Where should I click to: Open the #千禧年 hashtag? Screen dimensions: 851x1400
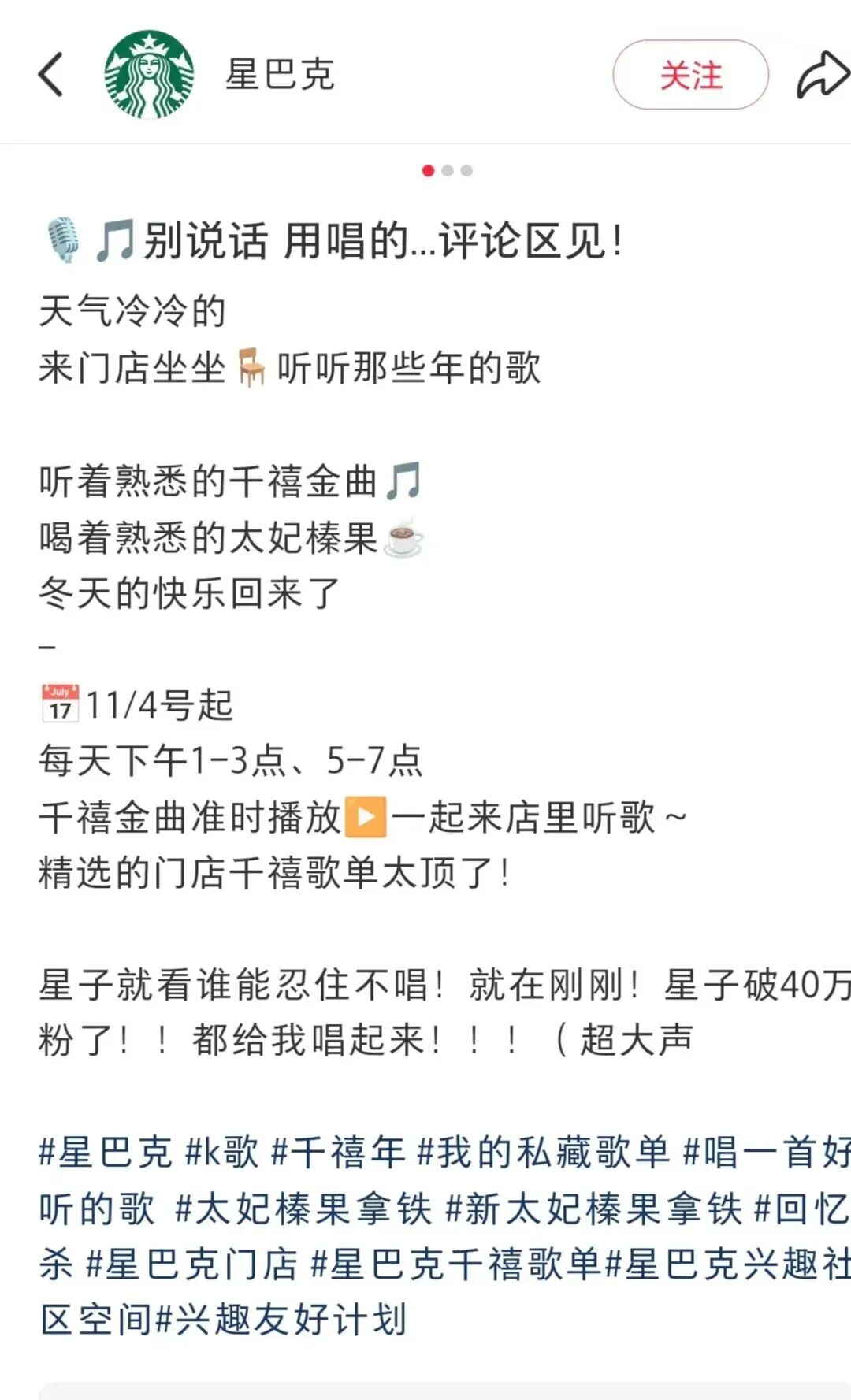tap(339, 1152)
